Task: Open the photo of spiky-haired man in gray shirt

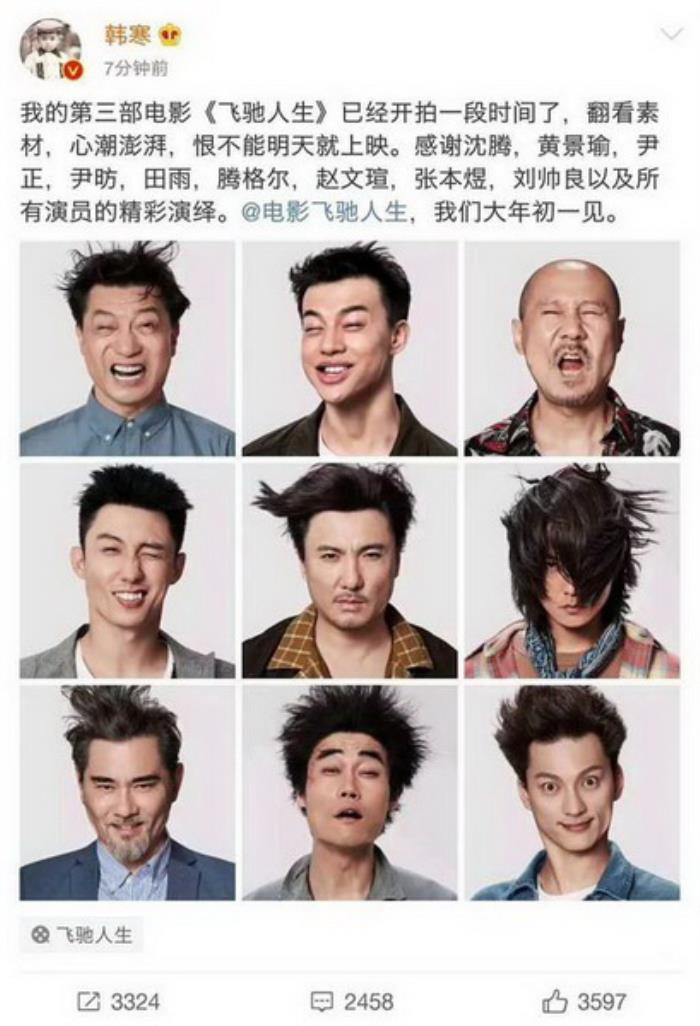Action: click(x=349, y=792)
